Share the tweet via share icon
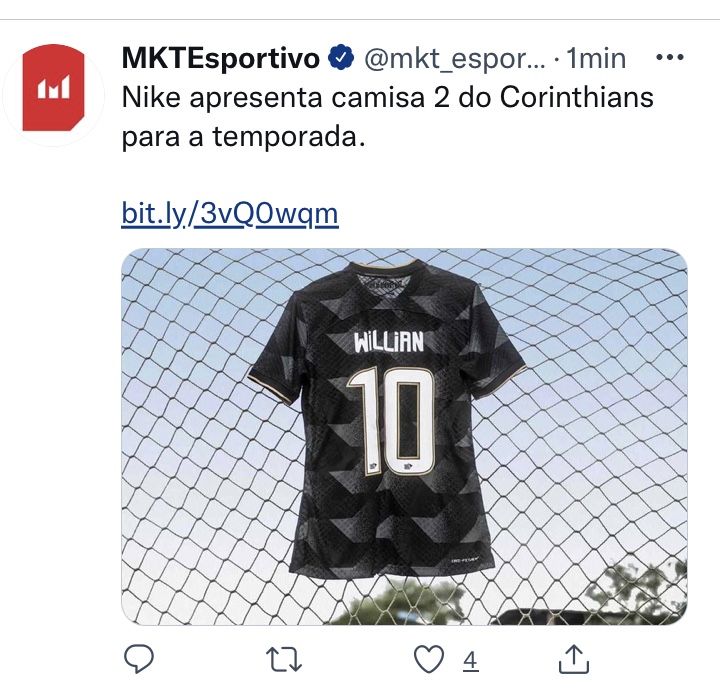 point(572,658)
